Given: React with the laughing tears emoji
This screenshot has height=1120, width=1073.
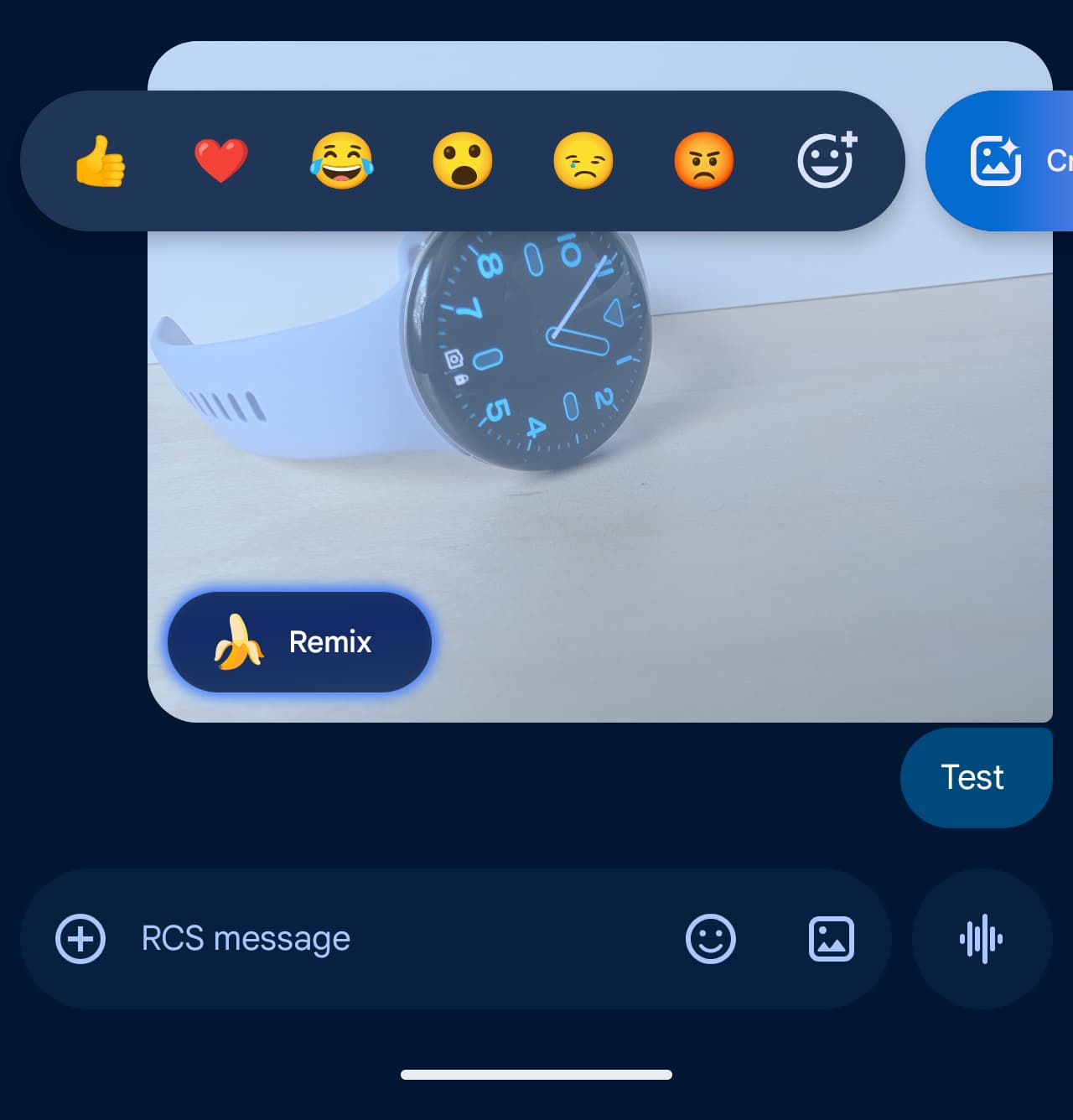Looking at the screenshot, I should point(342,161).
